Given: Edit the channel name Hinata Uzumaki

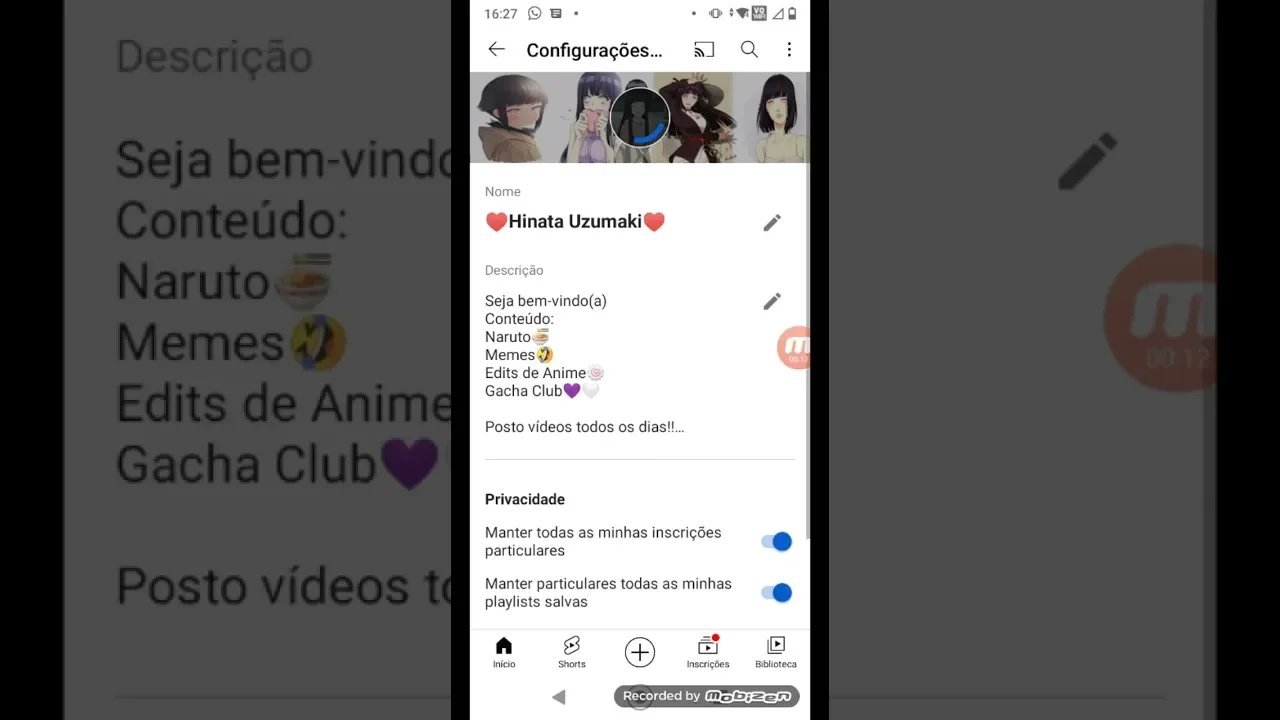Looking at the screenshot, I should tap(771, 223).
